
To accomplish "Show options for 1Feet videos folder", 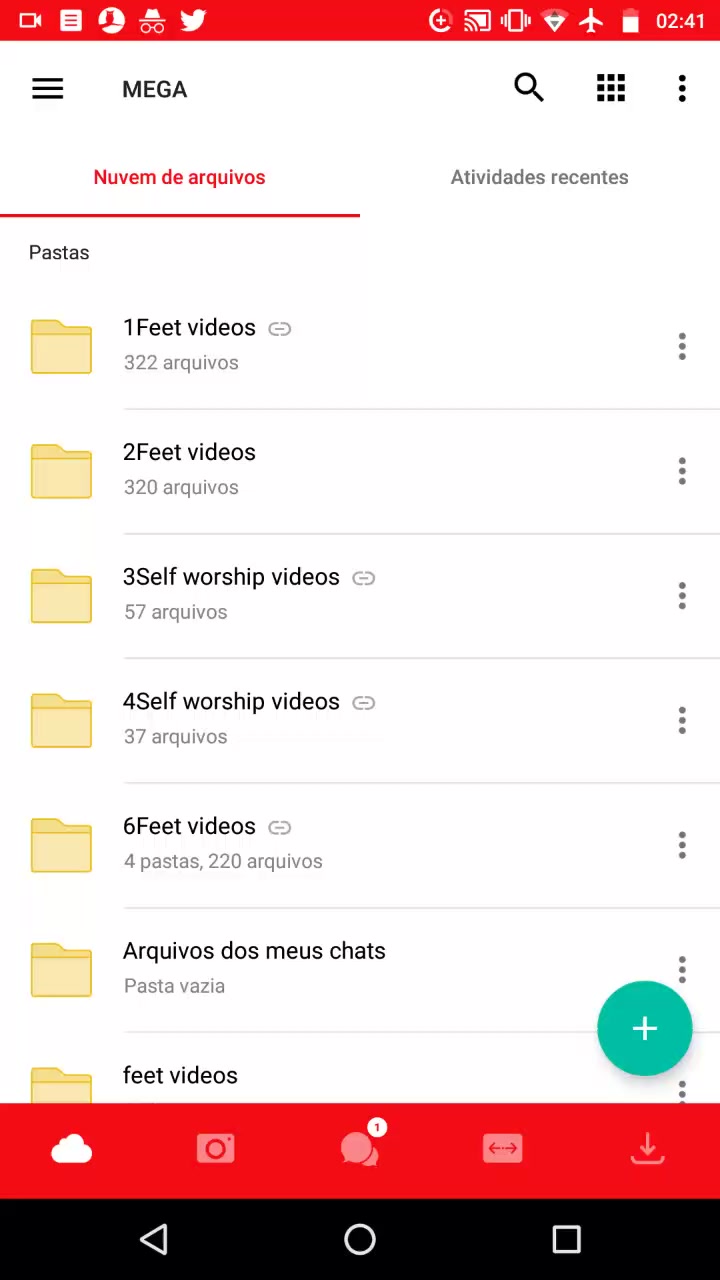I will tap(682, 346).
